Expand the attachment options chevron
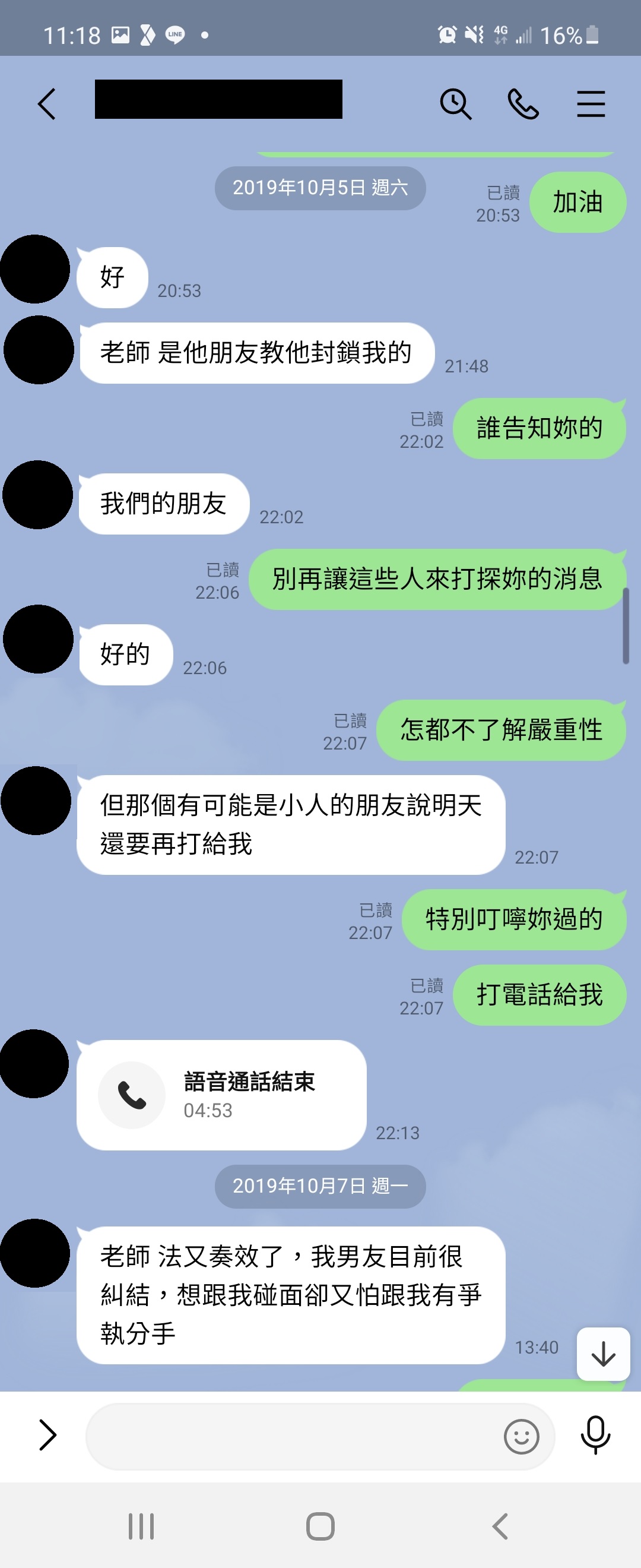 [x=47, y=1435]
